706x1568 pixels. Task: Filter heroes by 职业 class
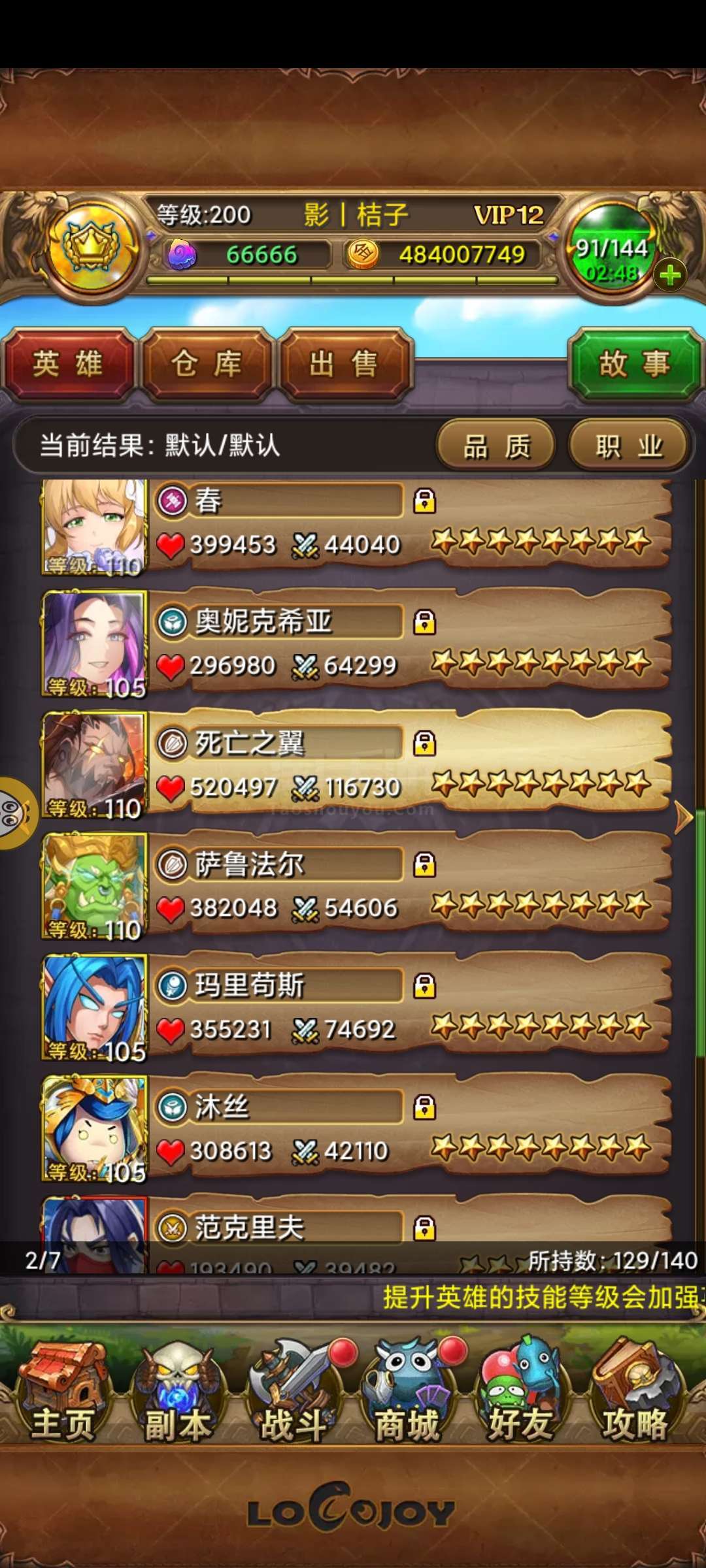629,446
